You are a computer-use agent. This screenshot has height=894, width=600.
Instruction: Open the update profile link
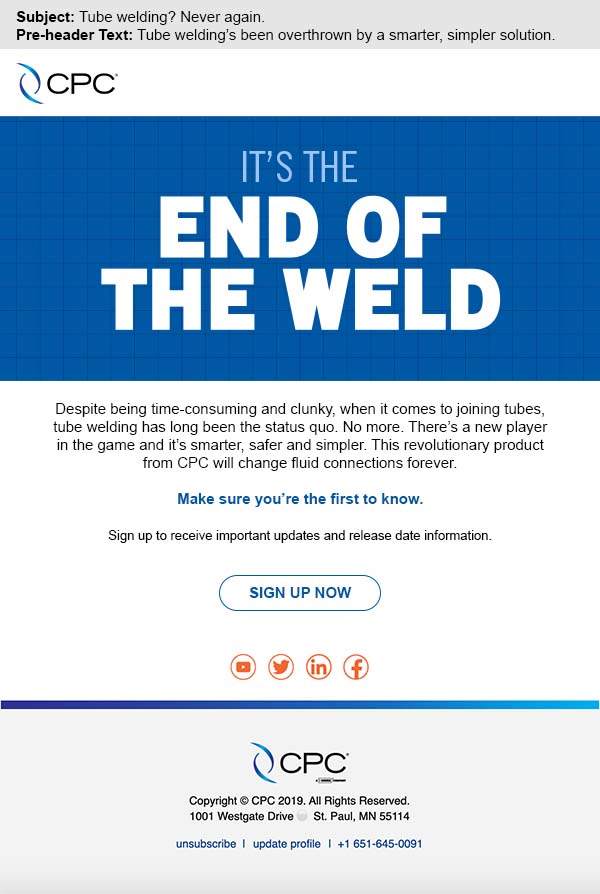click(286, 844)
